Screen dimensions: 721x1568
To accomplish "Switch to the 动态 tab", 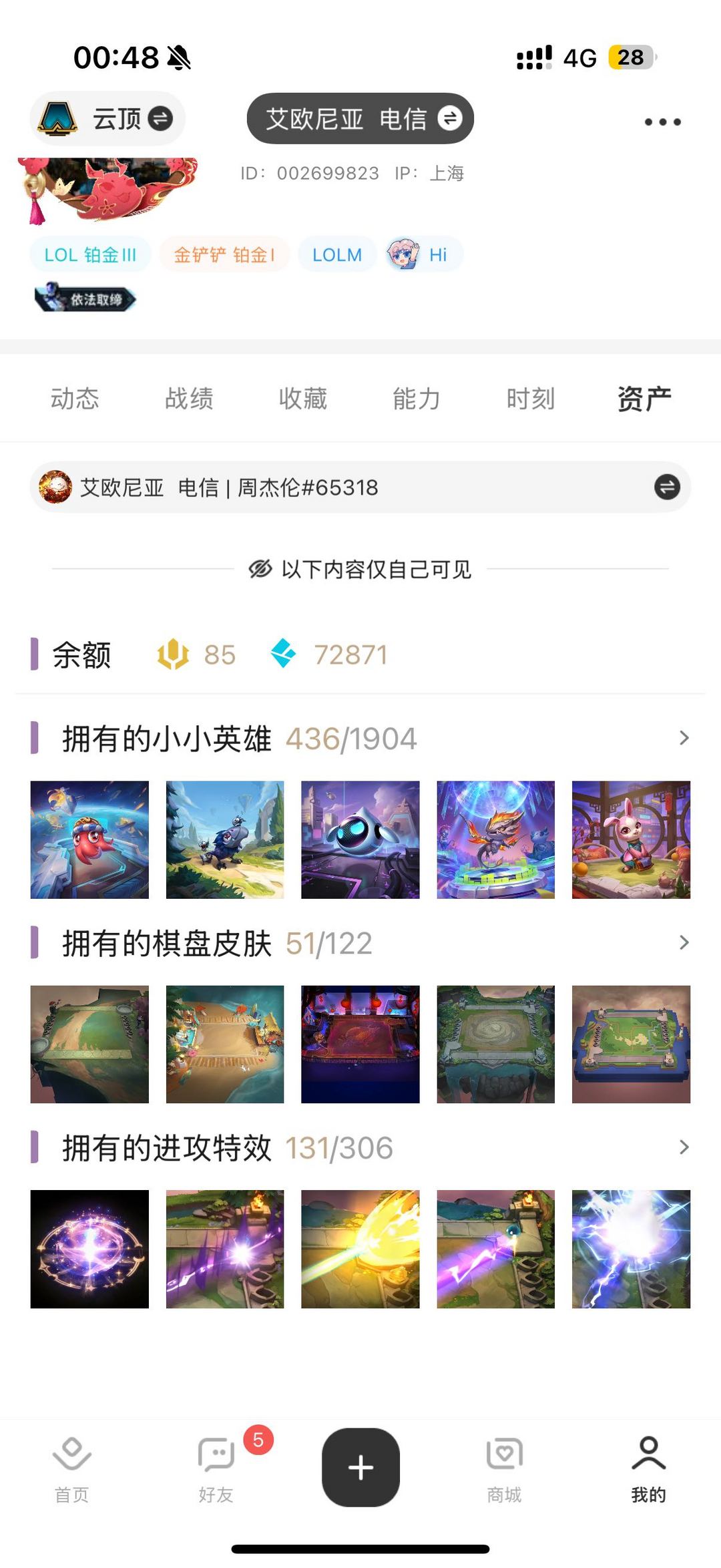I will [x=75, y=399].
